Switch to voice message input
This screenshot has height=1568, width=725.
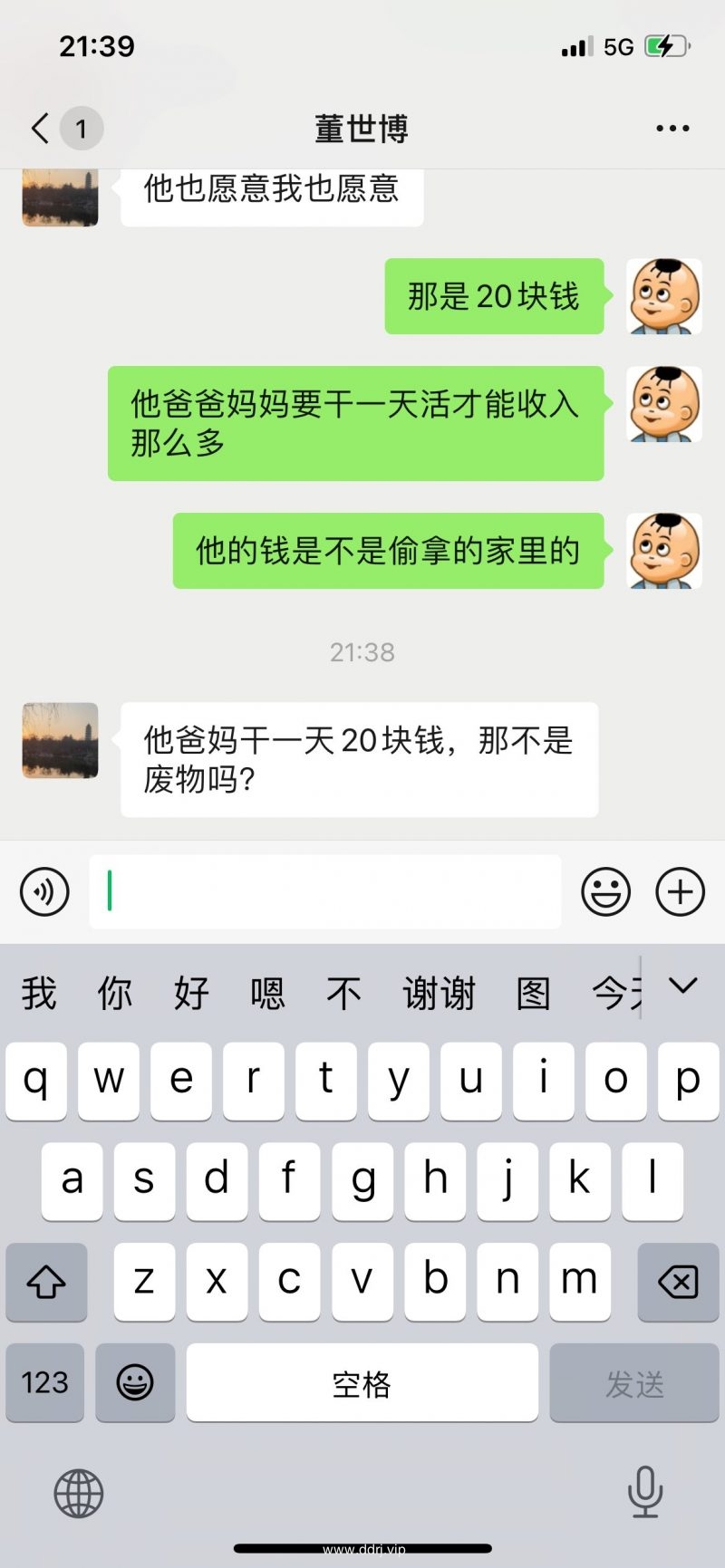(x=44, y=892)
